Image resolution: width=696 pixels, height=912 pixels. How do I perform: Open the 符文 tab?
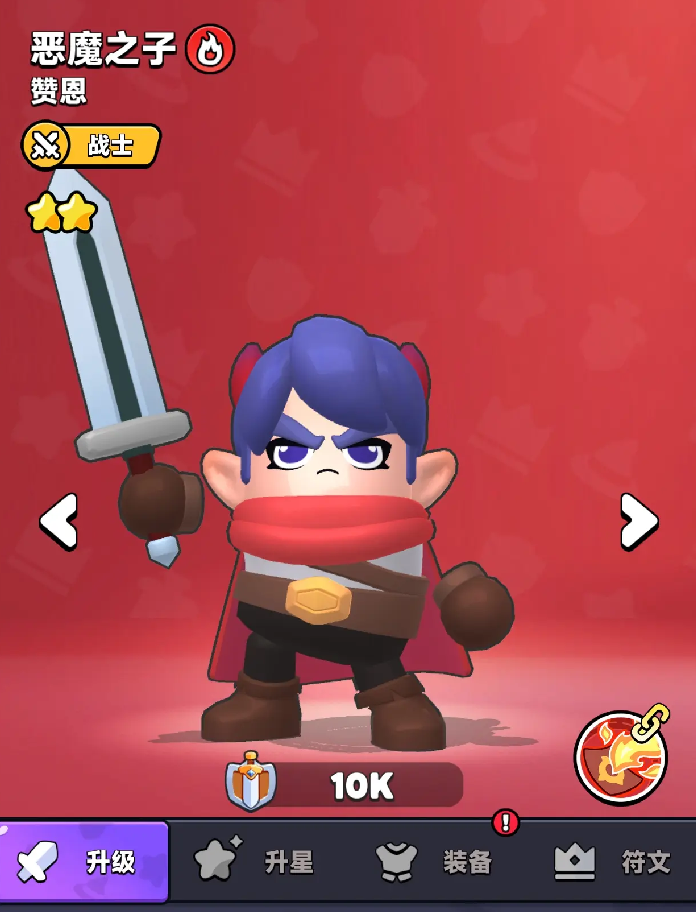[612, 862]
